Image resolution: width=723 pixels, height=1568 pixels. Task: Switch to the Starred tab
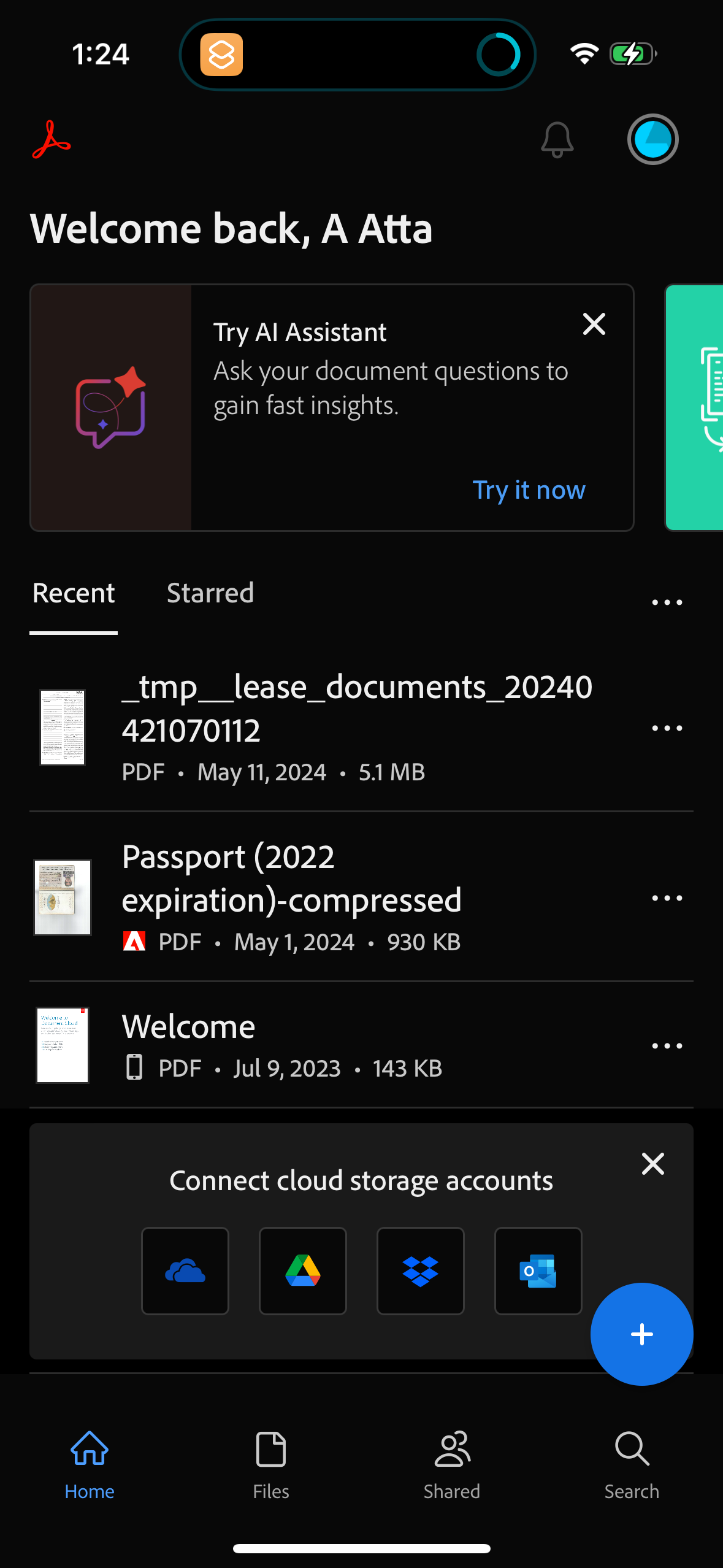210,593
